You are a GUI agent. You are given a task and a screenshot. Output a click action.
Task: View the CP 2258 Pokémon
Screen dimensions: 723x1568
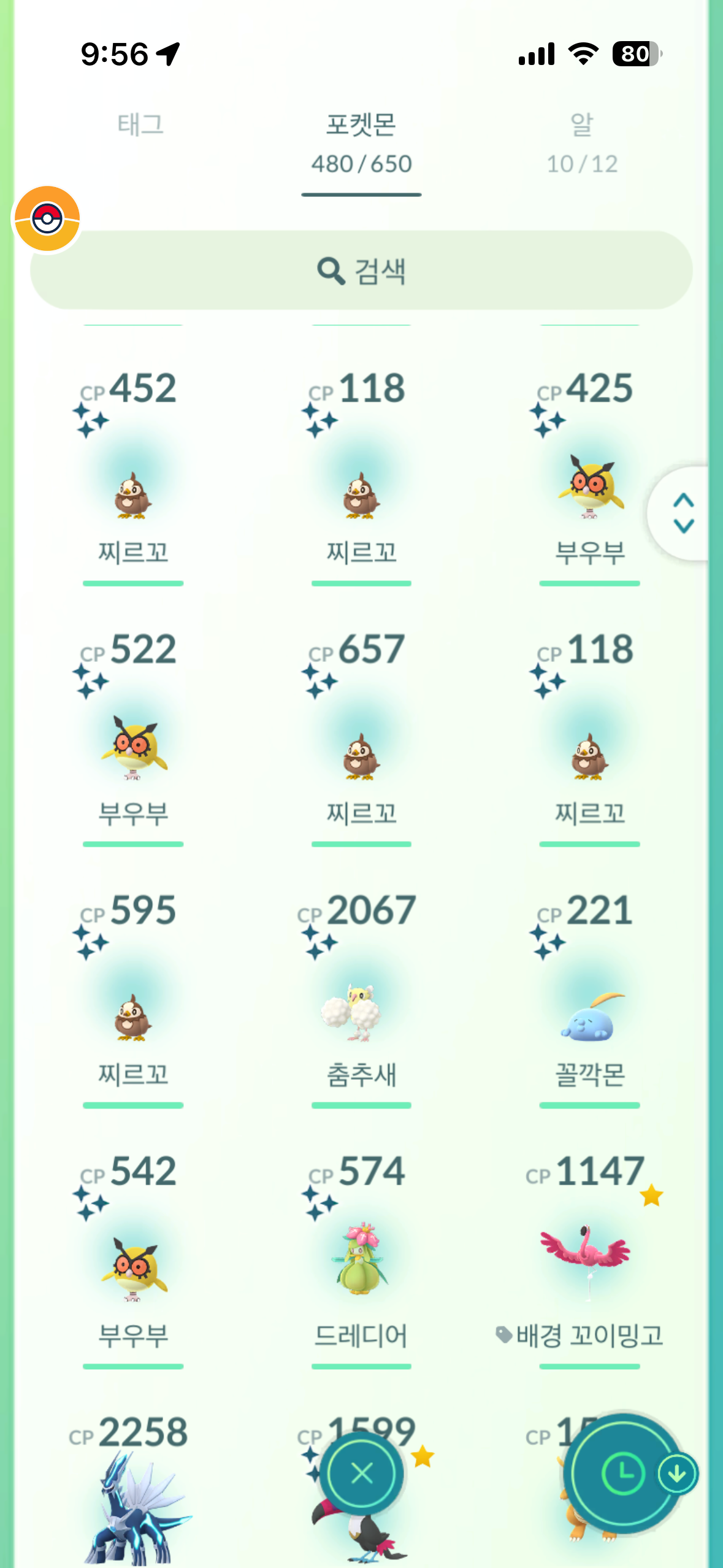tap(133, 1503)
